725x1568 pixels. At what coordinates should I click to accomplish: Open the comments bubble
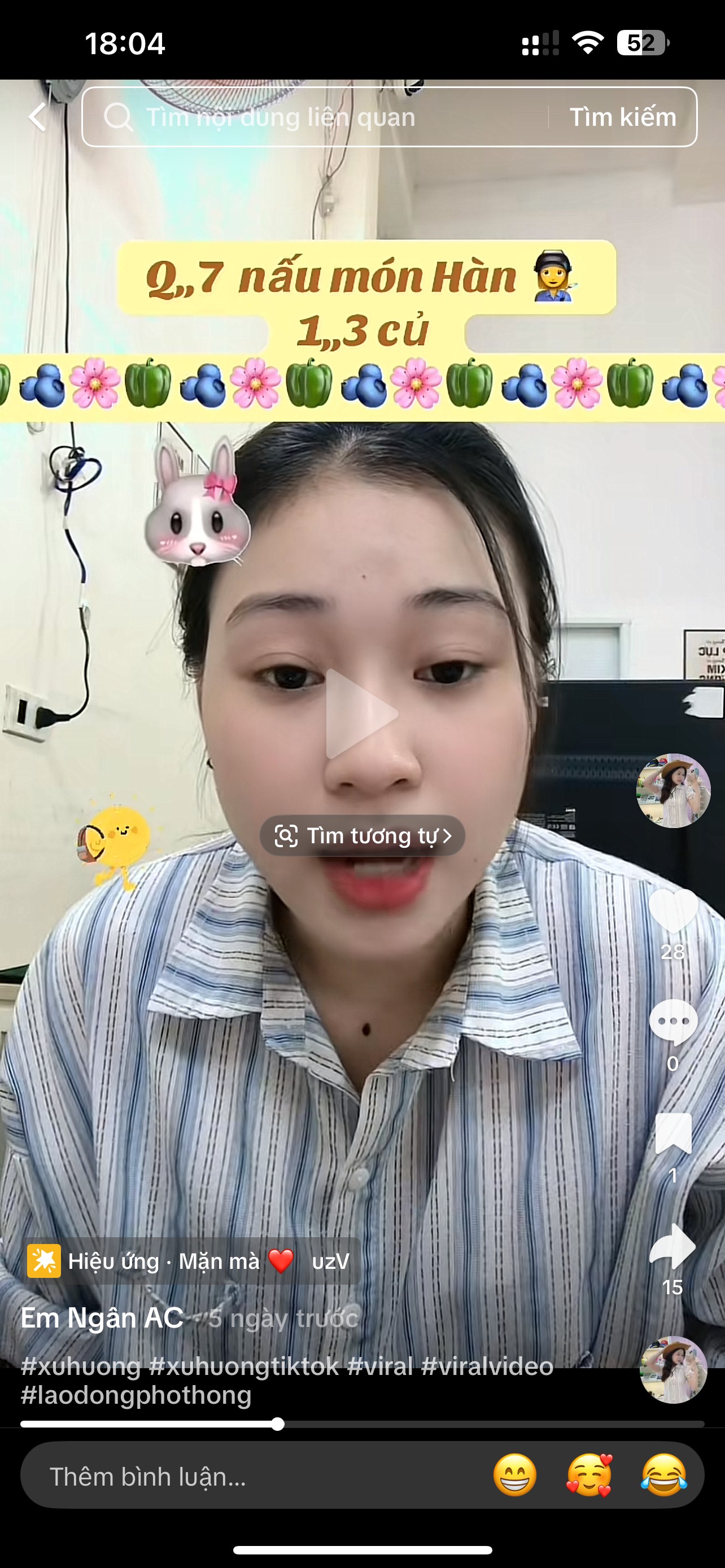[x=672, y=1022]
